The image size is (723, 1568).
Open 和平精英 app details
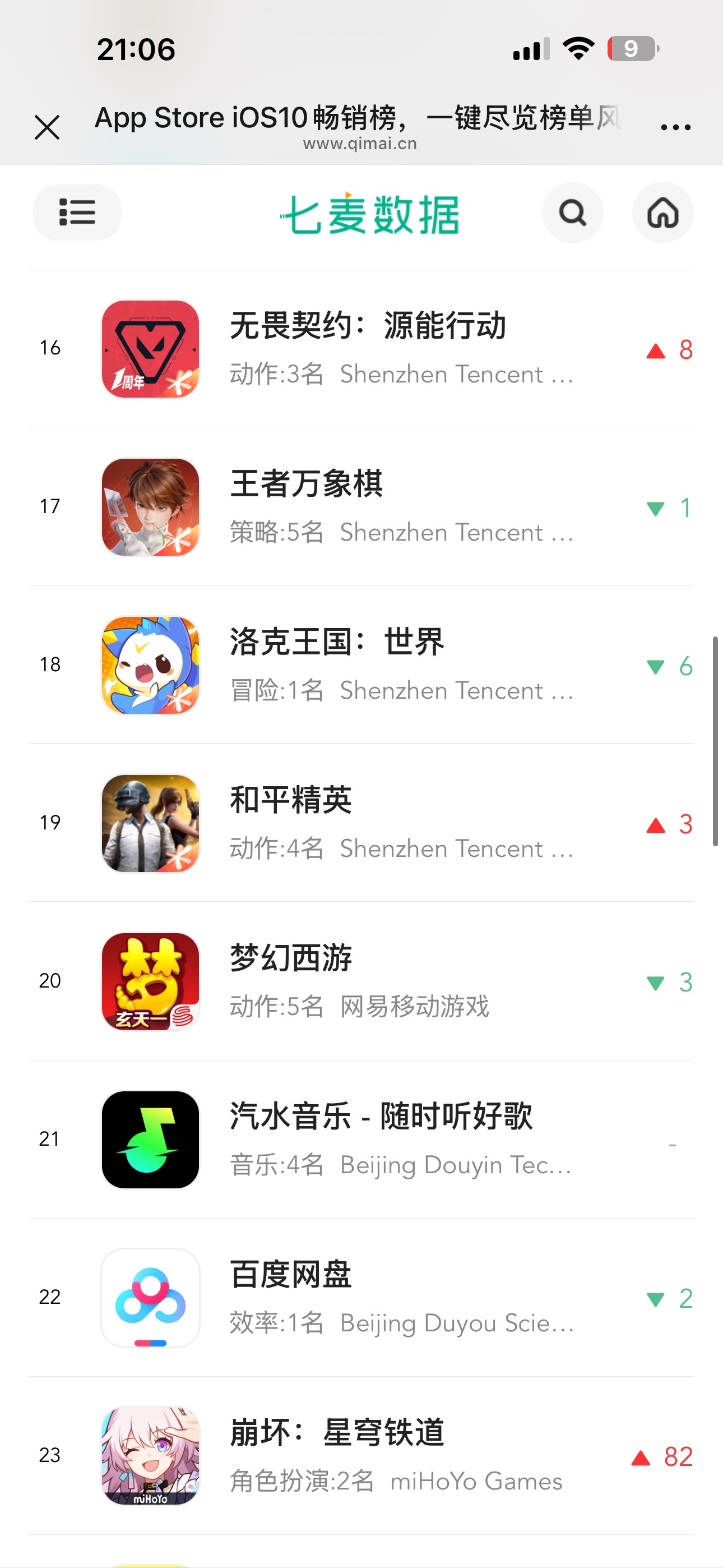[x=361, y=824]
